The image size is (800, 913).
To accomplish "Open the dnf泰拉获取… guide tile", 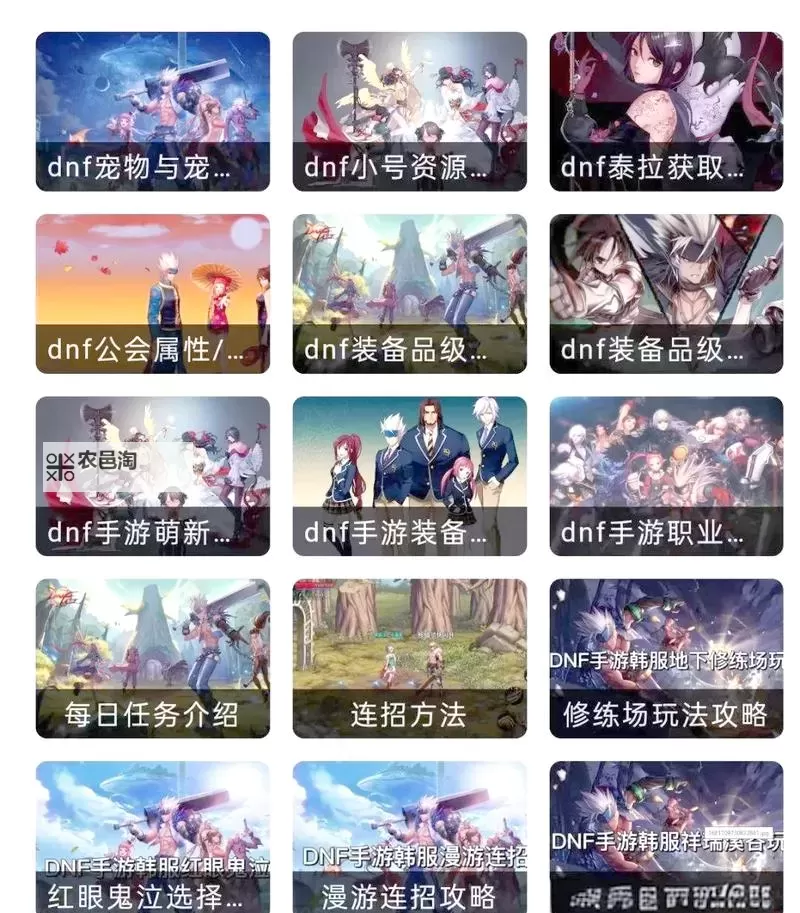I will [666, 111].
